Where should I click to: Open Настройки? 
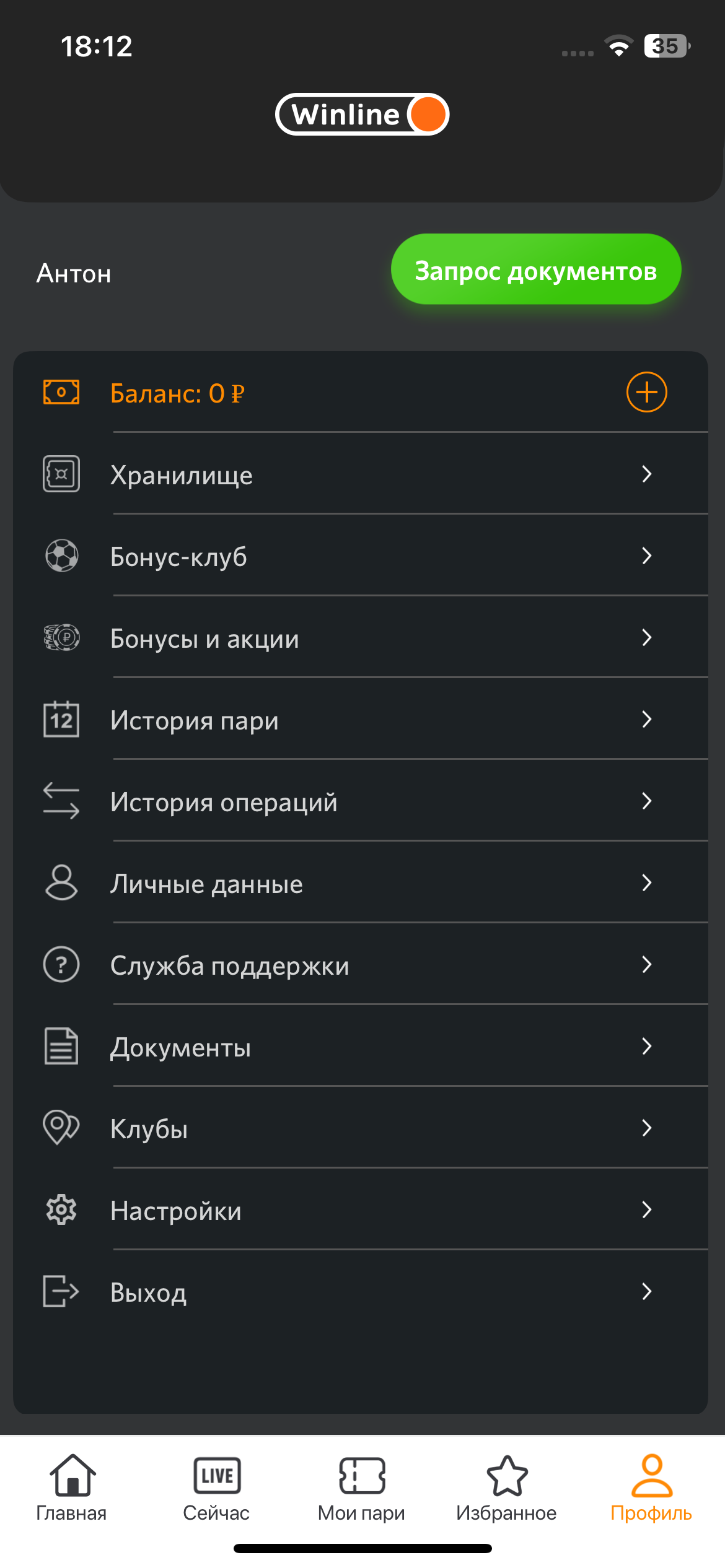point(361,1209)
